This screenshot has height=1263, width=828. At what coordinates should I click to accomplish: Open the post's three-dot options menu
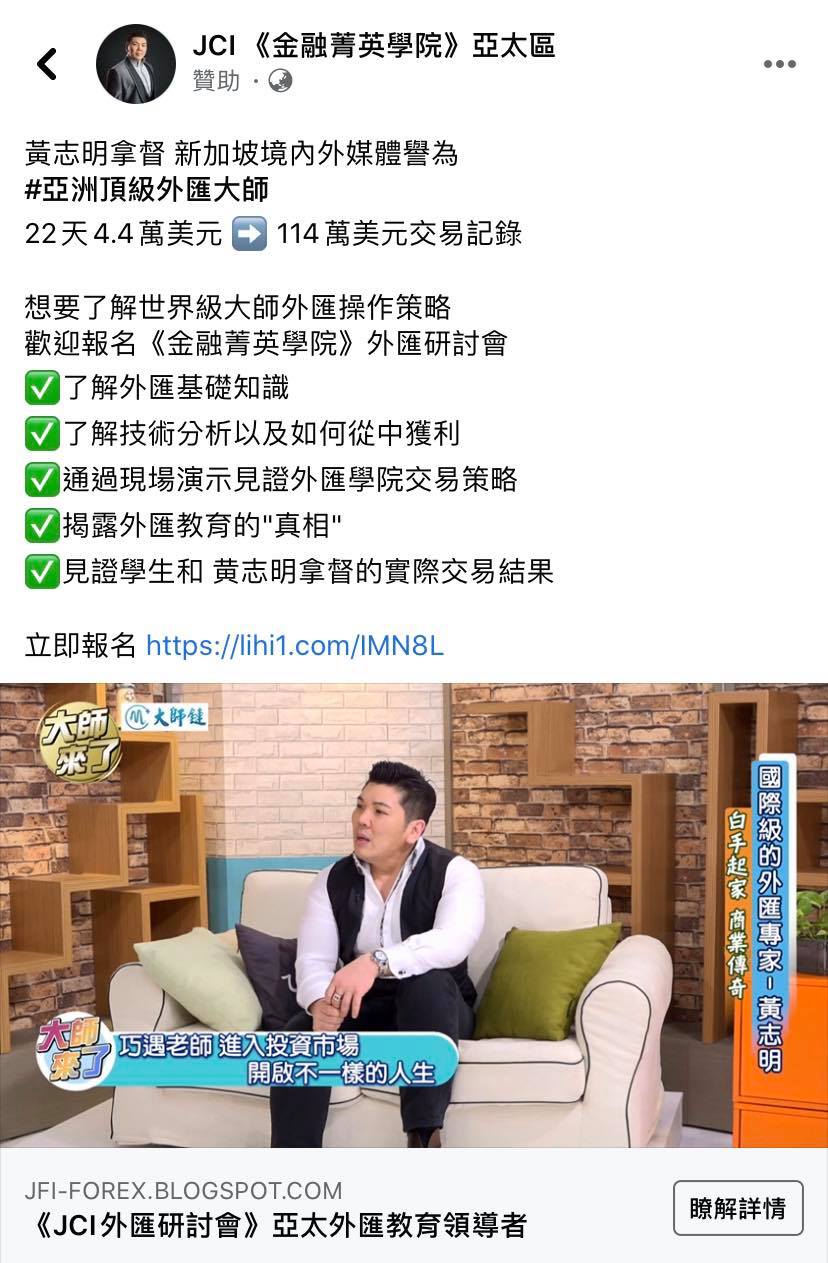(779, 64)
